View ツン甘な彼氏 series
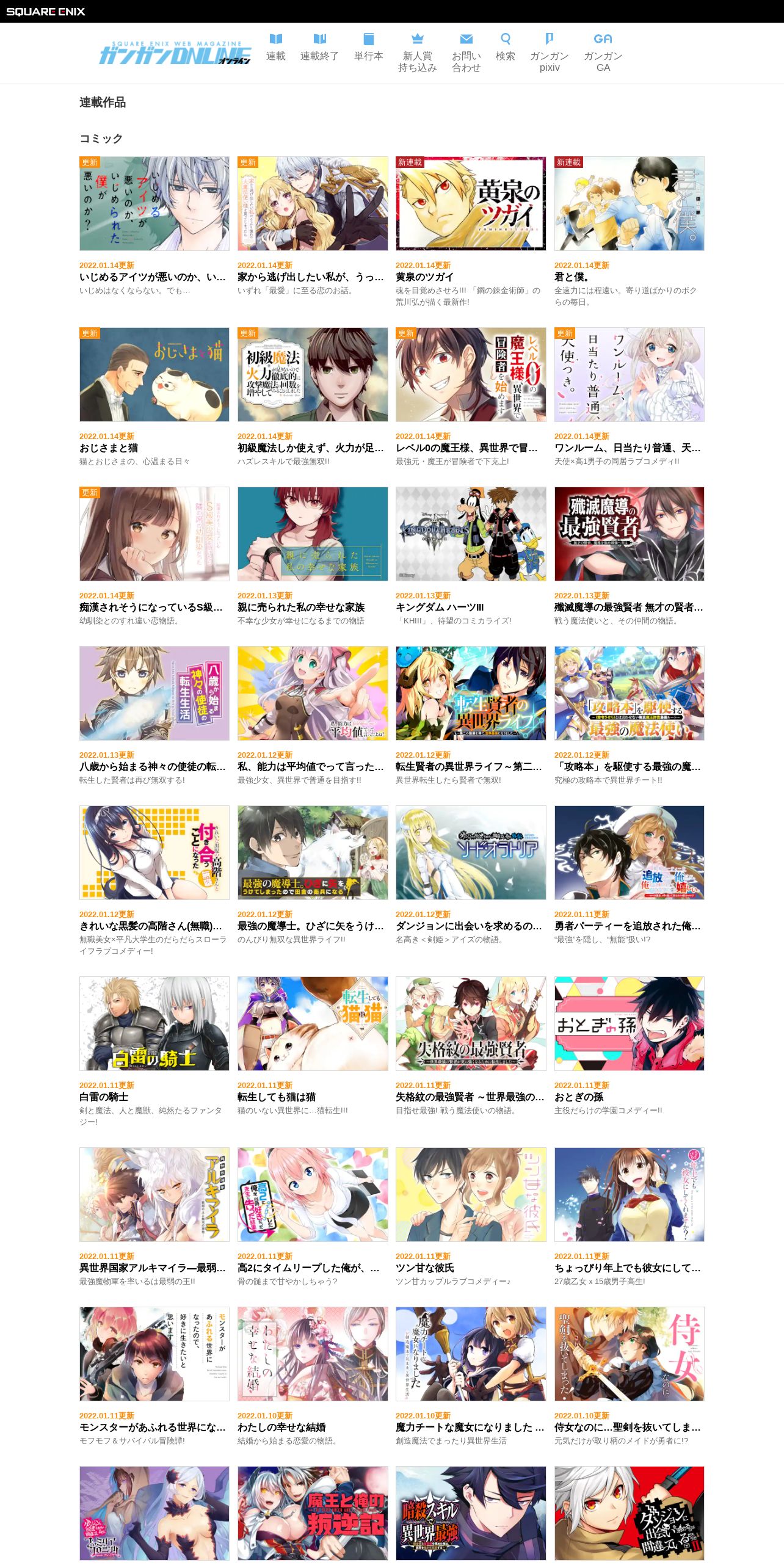 pyautogui.click(x=470, y=1194)
